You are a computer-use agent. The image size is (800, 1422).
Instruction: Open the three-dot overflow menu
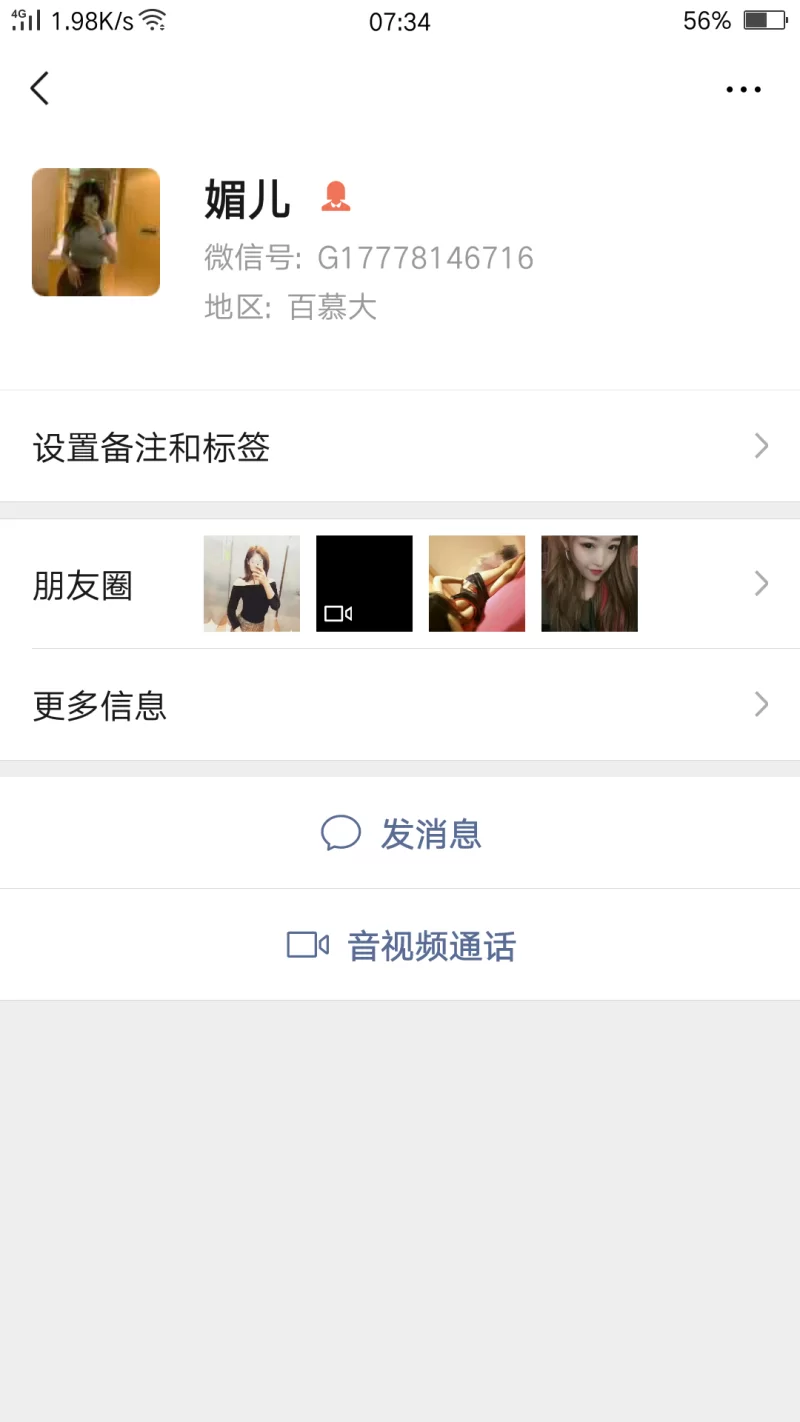pyautogui.click(x=743, y=90)
